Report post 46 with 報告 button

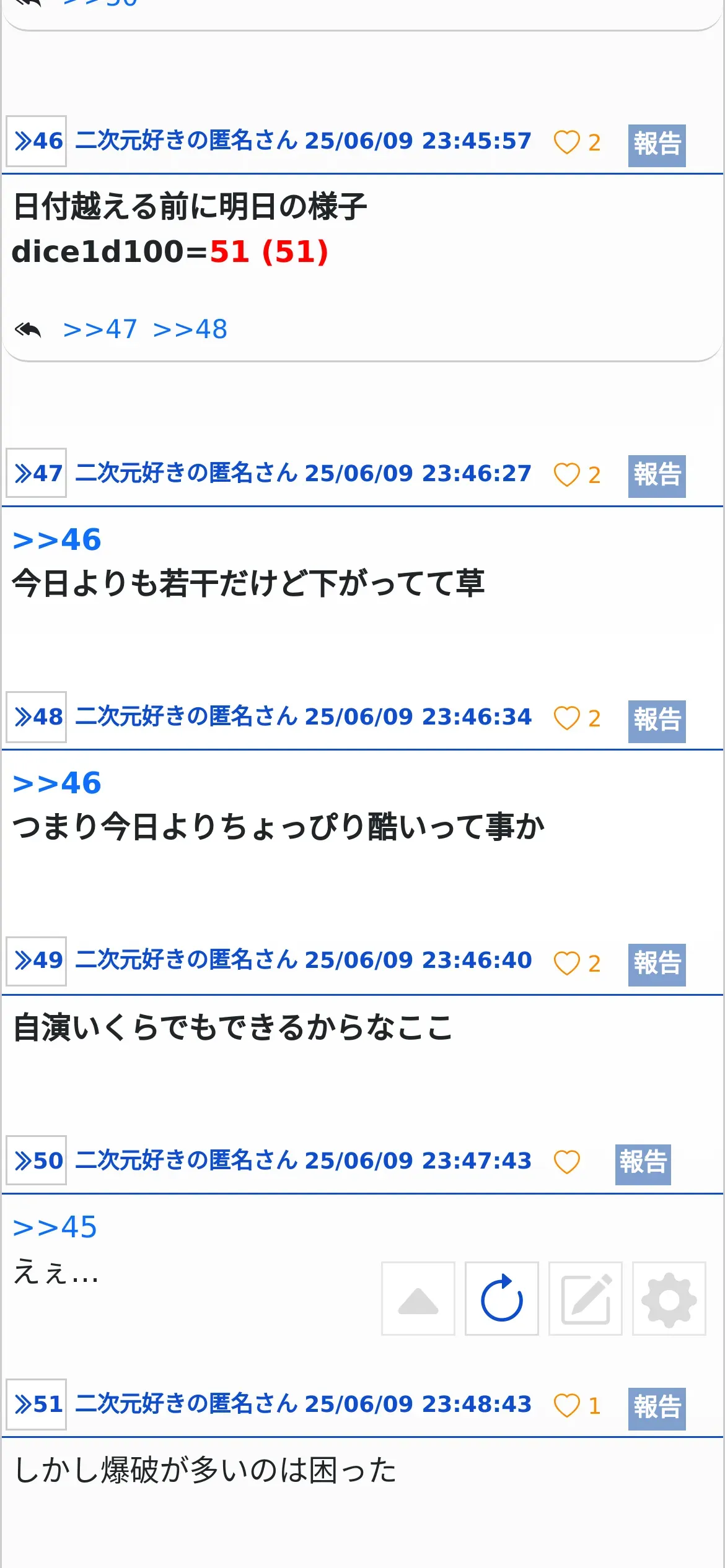[x=657, y=146]
